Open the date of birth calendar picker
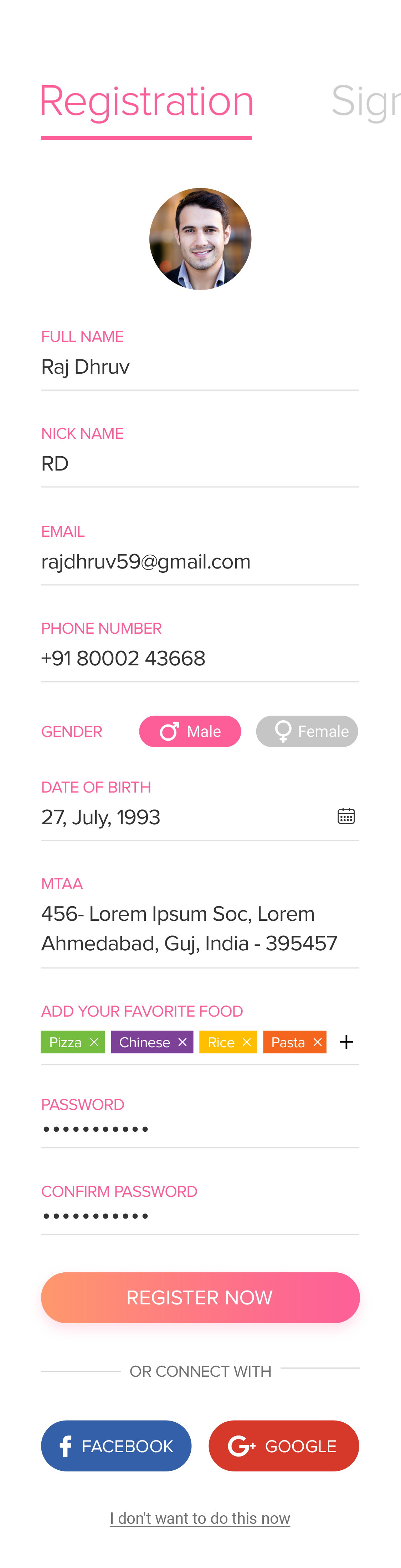401x1568 pixels. pos(346,816)
